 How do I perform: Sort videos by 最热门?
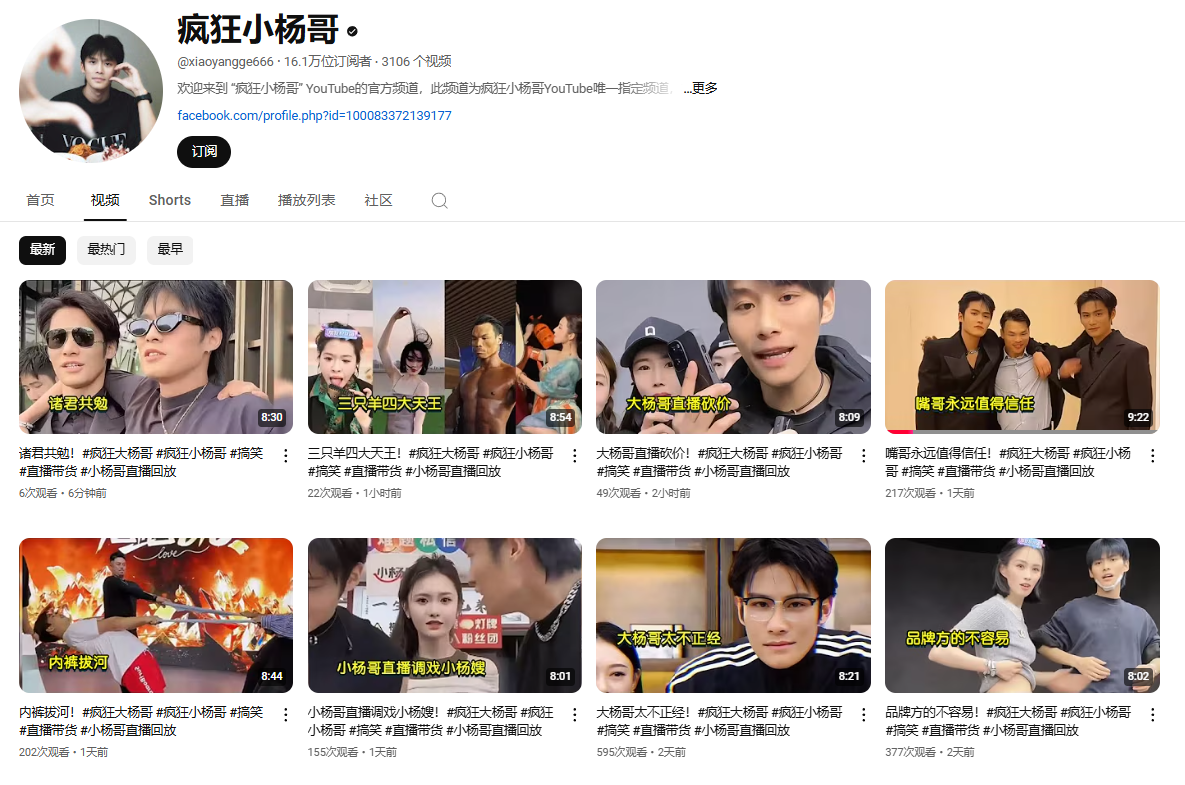[106, 250]
